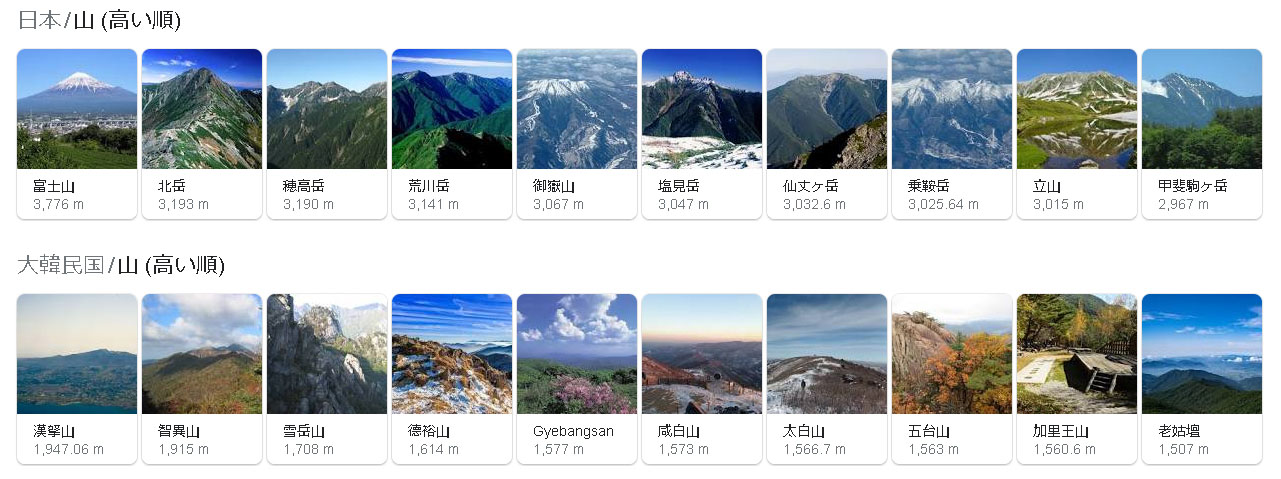Choose the 咸白山 card
This screenshot has width=1281, height=479.
pos(702,378)
